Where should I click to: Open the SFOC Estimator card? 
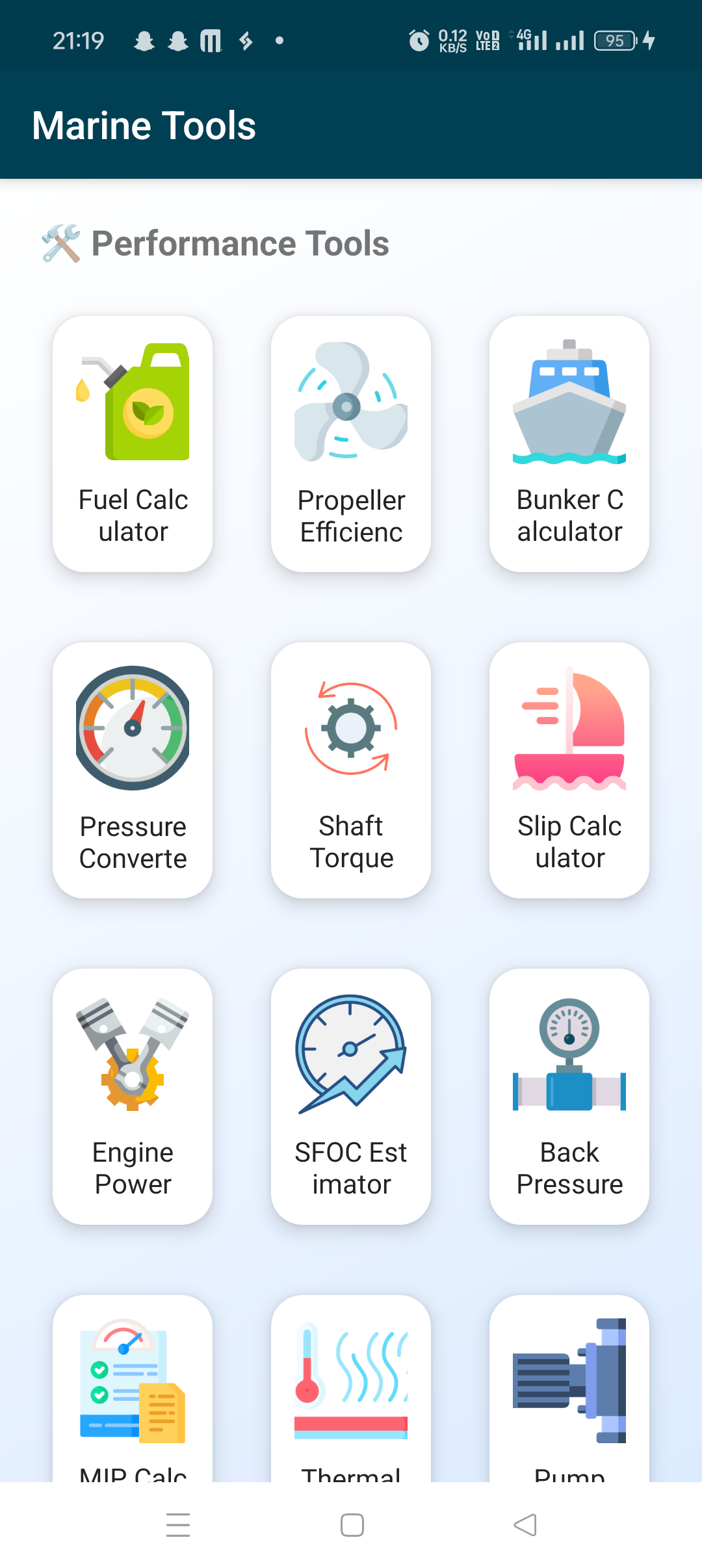tap(351, 1097)
